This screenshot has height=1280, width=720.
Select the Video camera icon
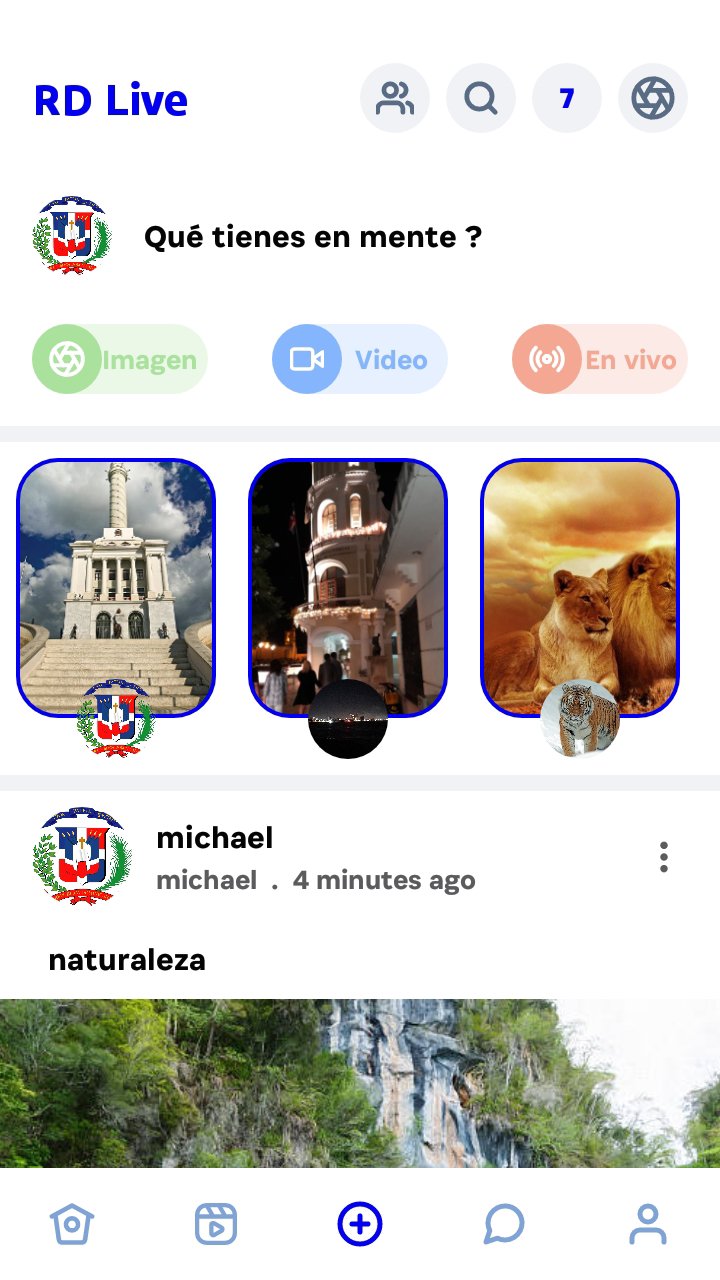[x=307, y=358]
